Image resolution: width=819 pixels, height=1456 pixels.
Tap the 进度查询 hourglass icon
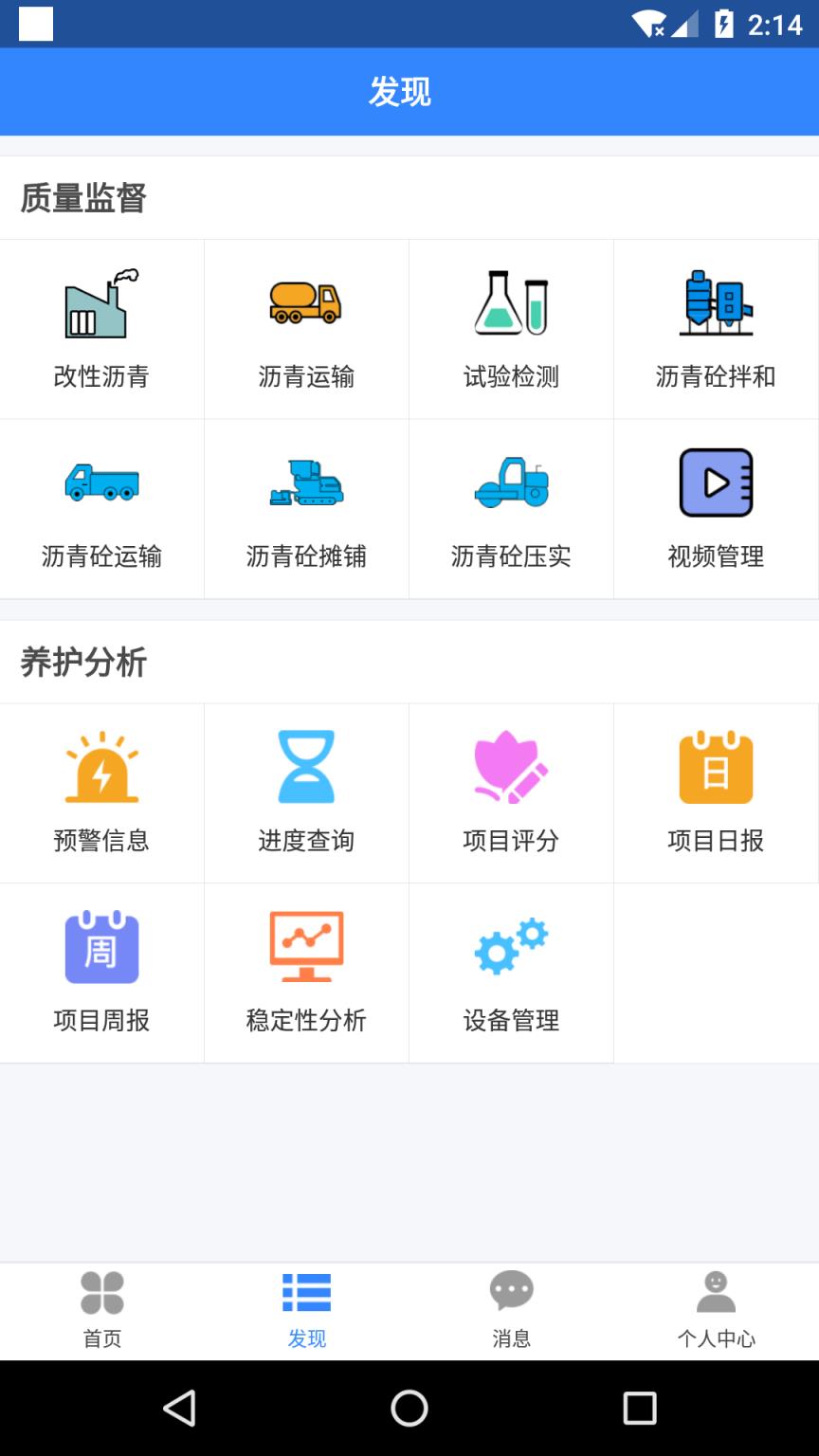pyautogui.click(x=305, y=793)
